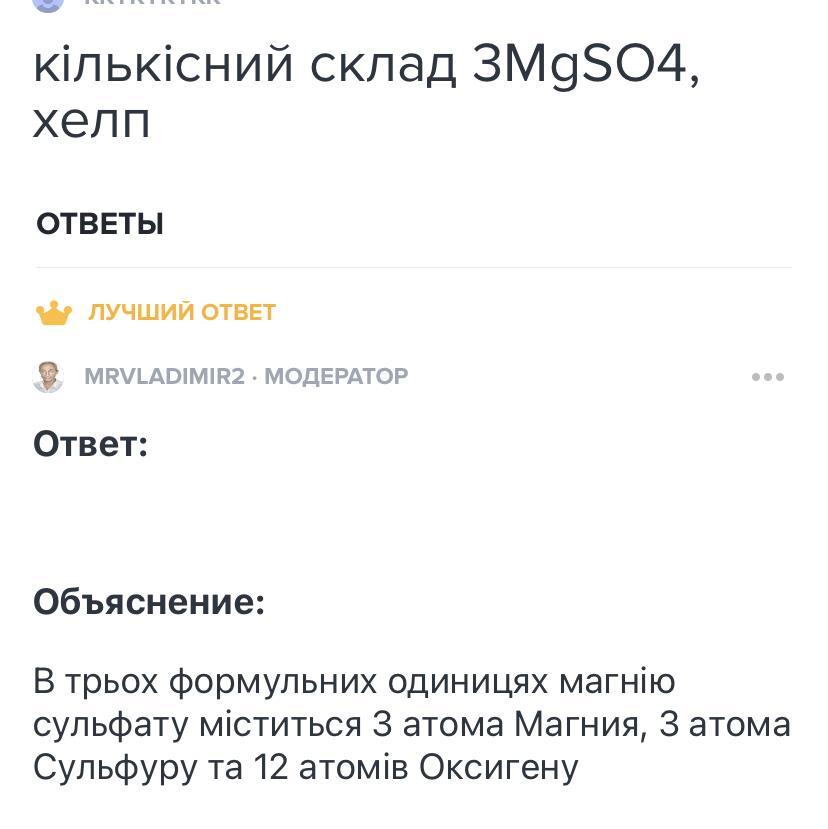Open MRVLADIMIR2's profile avatar
The width and height of the screenshot is (828, 829).
[48, 377]
